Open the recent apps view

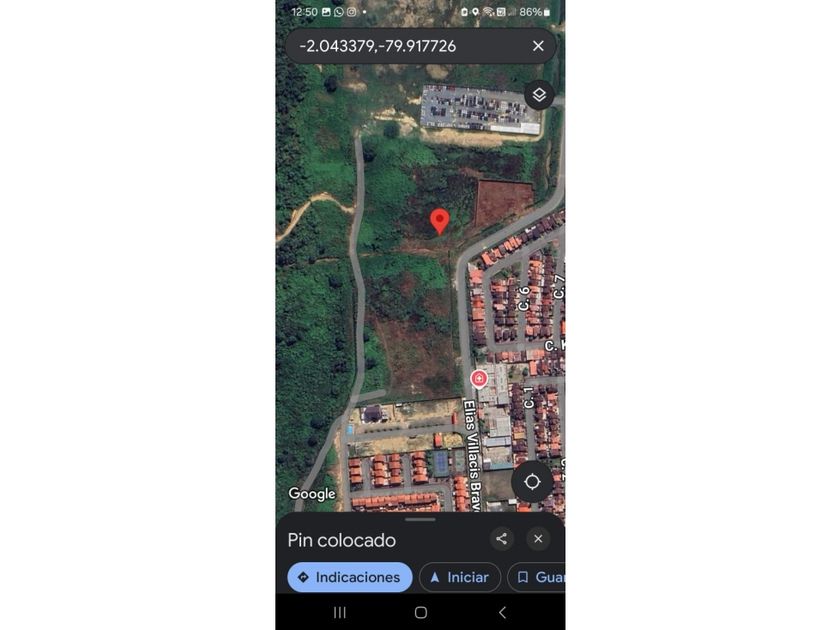coord(339,612)
